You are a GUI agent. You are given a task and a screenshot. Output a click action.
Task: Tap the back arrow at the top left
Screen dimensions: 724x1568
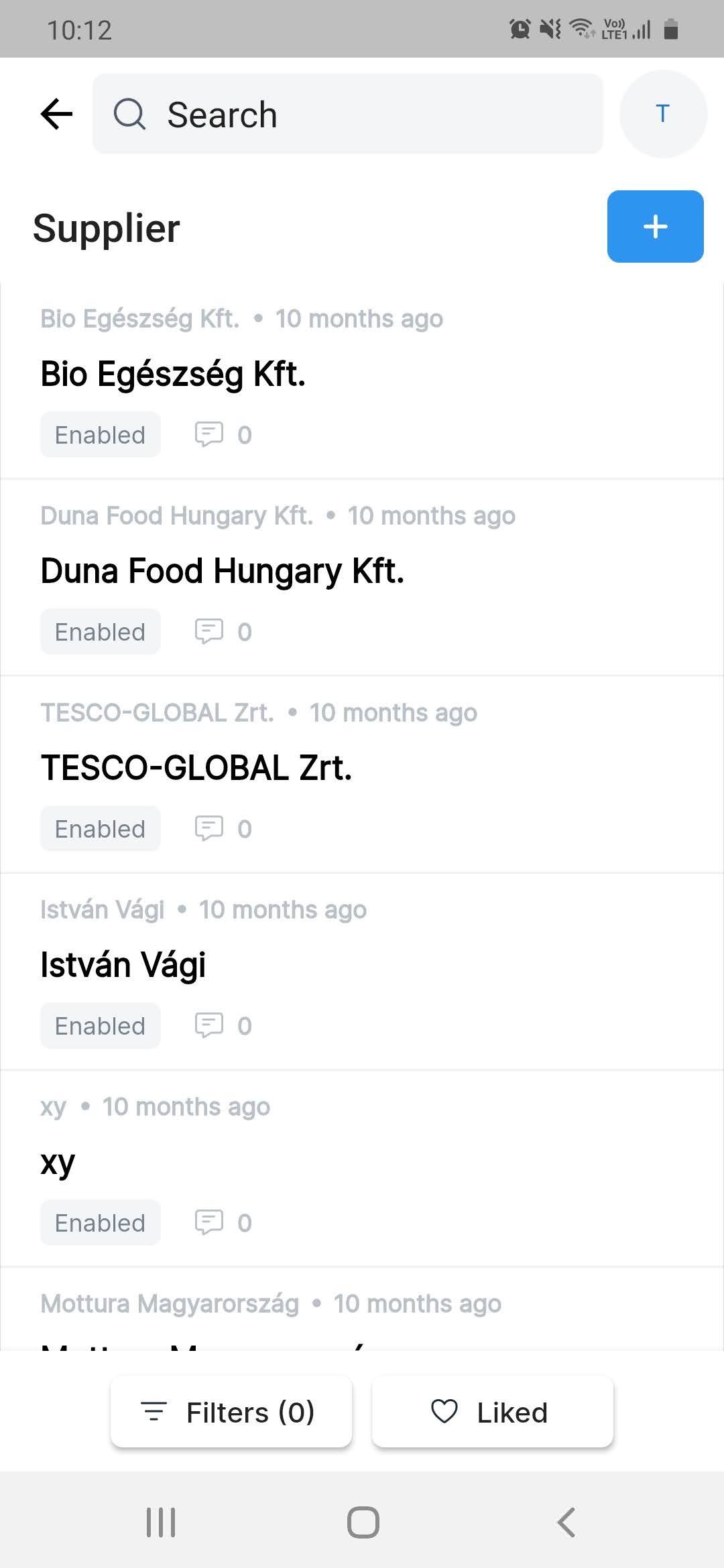(x=56, y=114)
